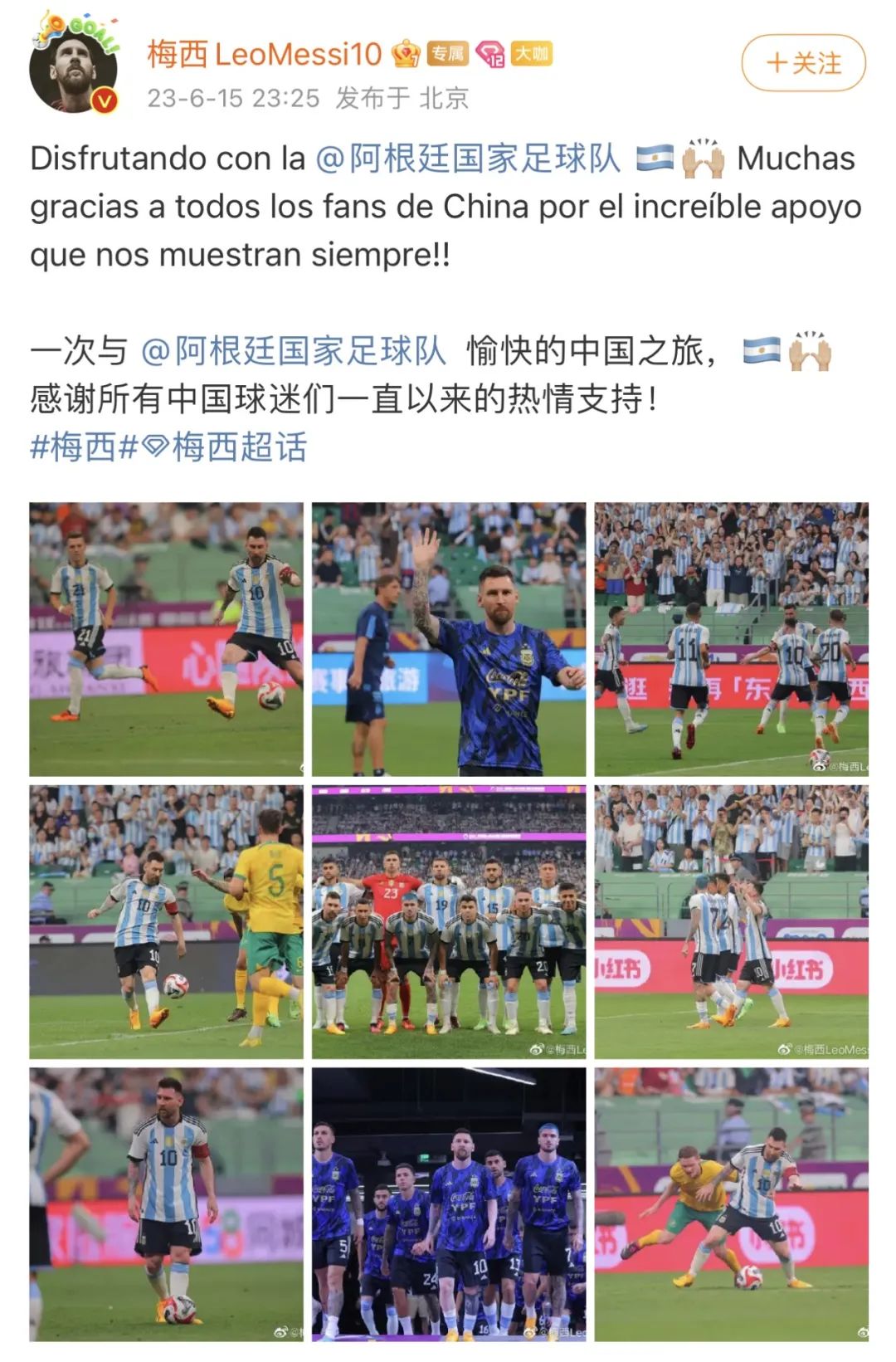The height and width of the screenshot is (1362, 896).
Task: View photo of Messi against yellow number 5
Action: (166, 921)
